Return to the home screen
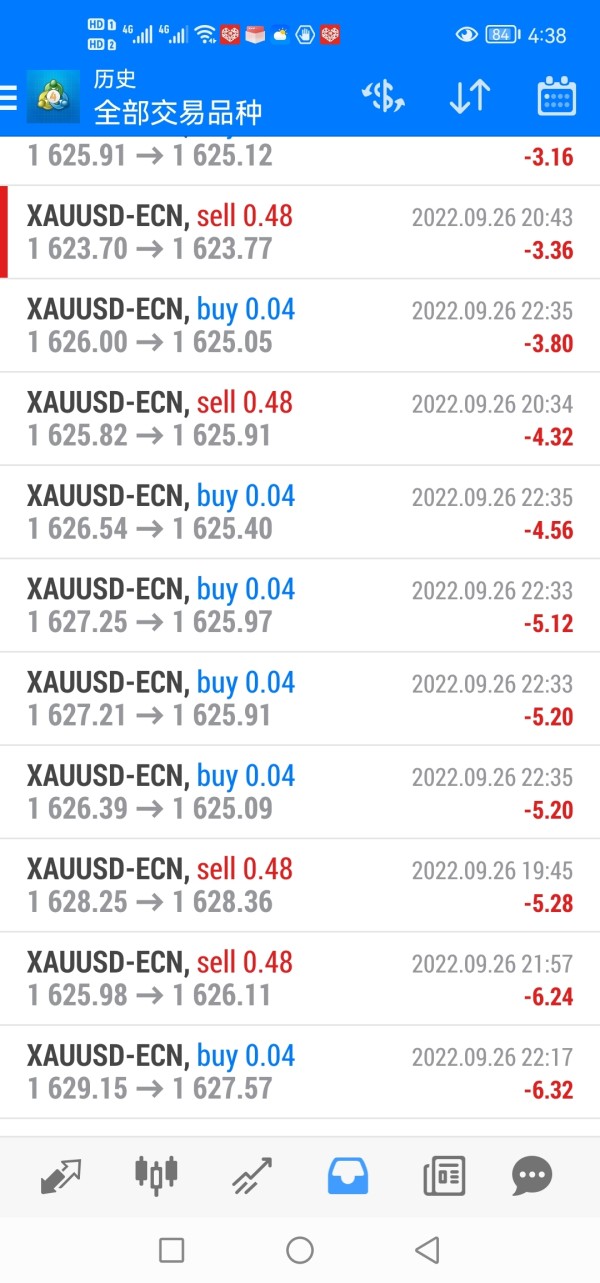The width and height of the screenshot is (600, 1283). [x=300, y=1249]
